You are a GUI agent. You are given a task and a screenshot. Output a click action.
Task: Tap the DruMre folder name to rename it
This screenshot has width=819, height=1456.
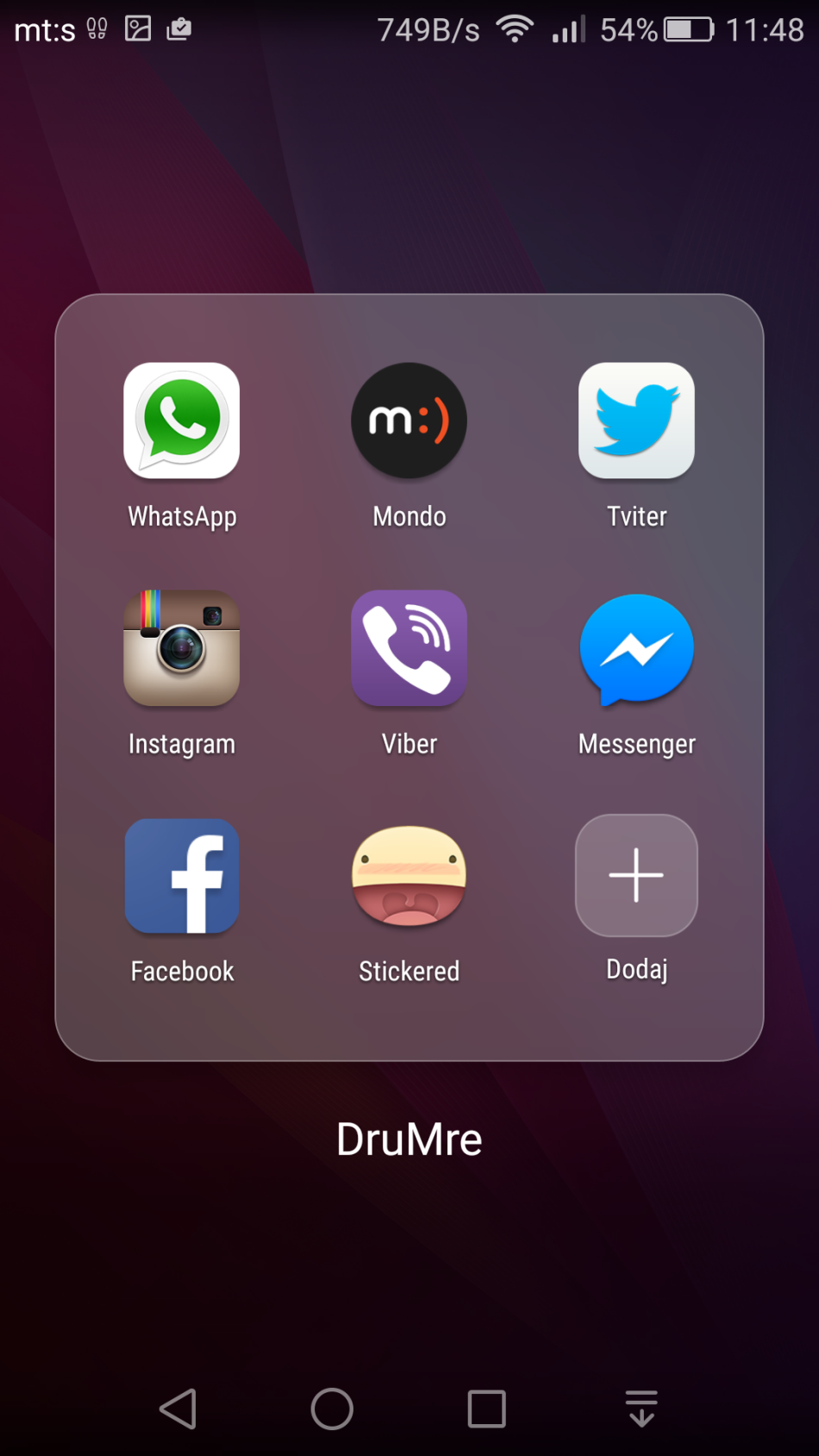pos(409,1138)
